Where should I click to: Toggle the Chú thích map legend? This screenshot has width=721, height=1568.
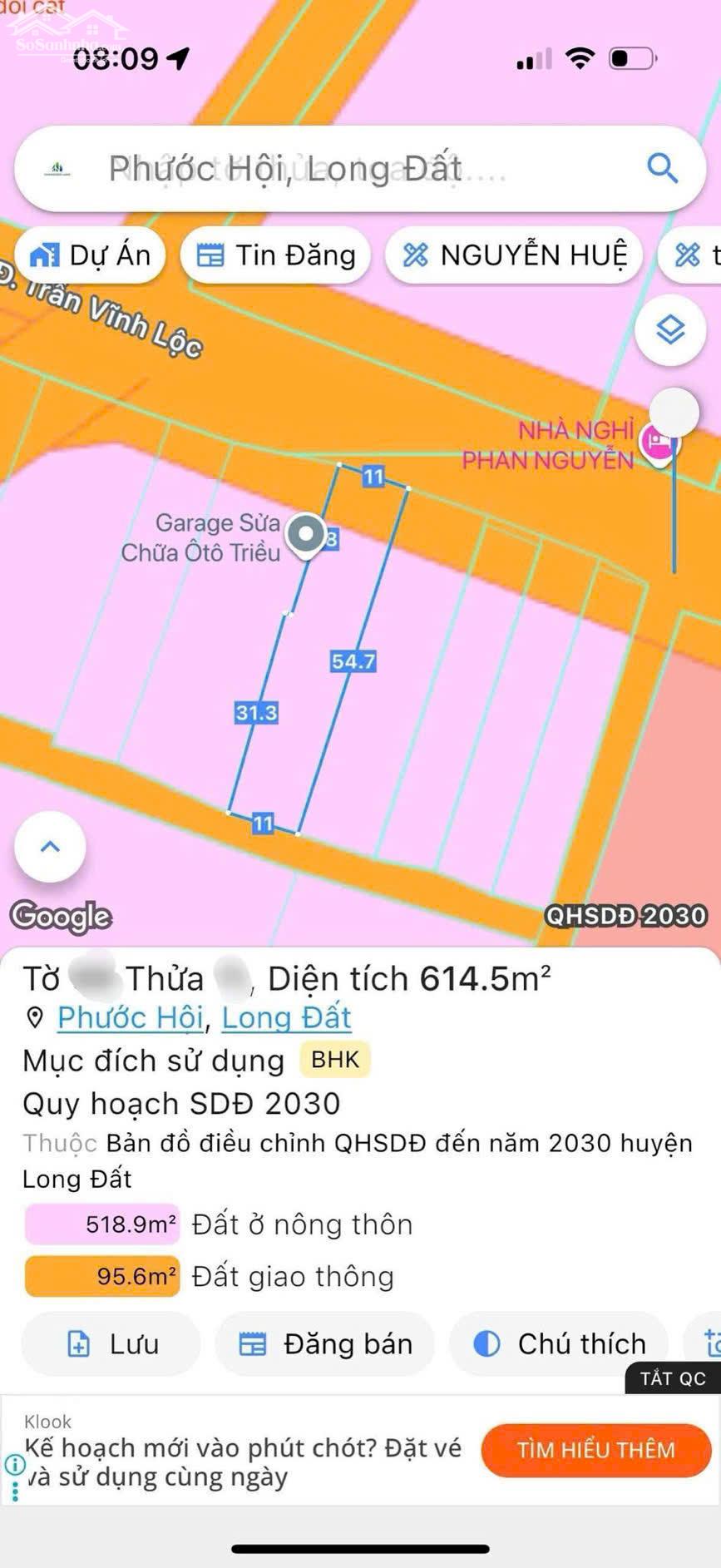[558, 1343]
